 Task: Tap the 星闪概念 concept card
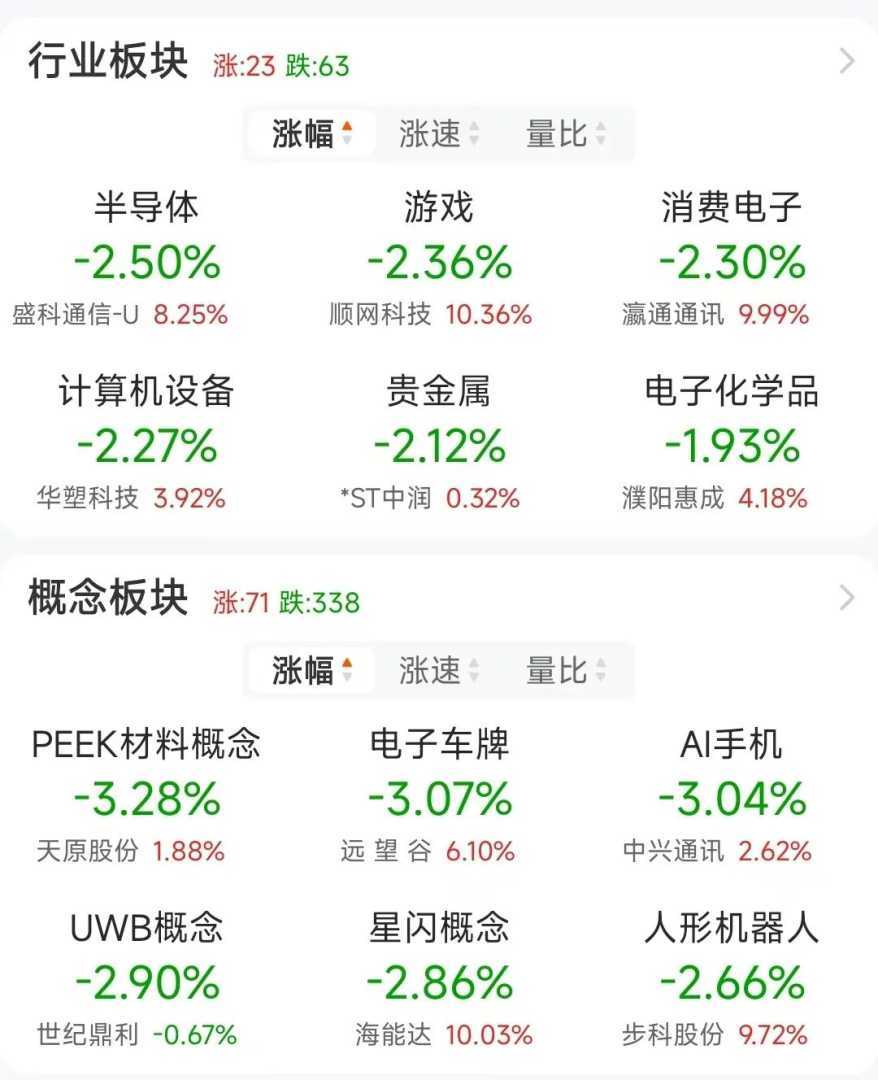click(x=439, y=980)
